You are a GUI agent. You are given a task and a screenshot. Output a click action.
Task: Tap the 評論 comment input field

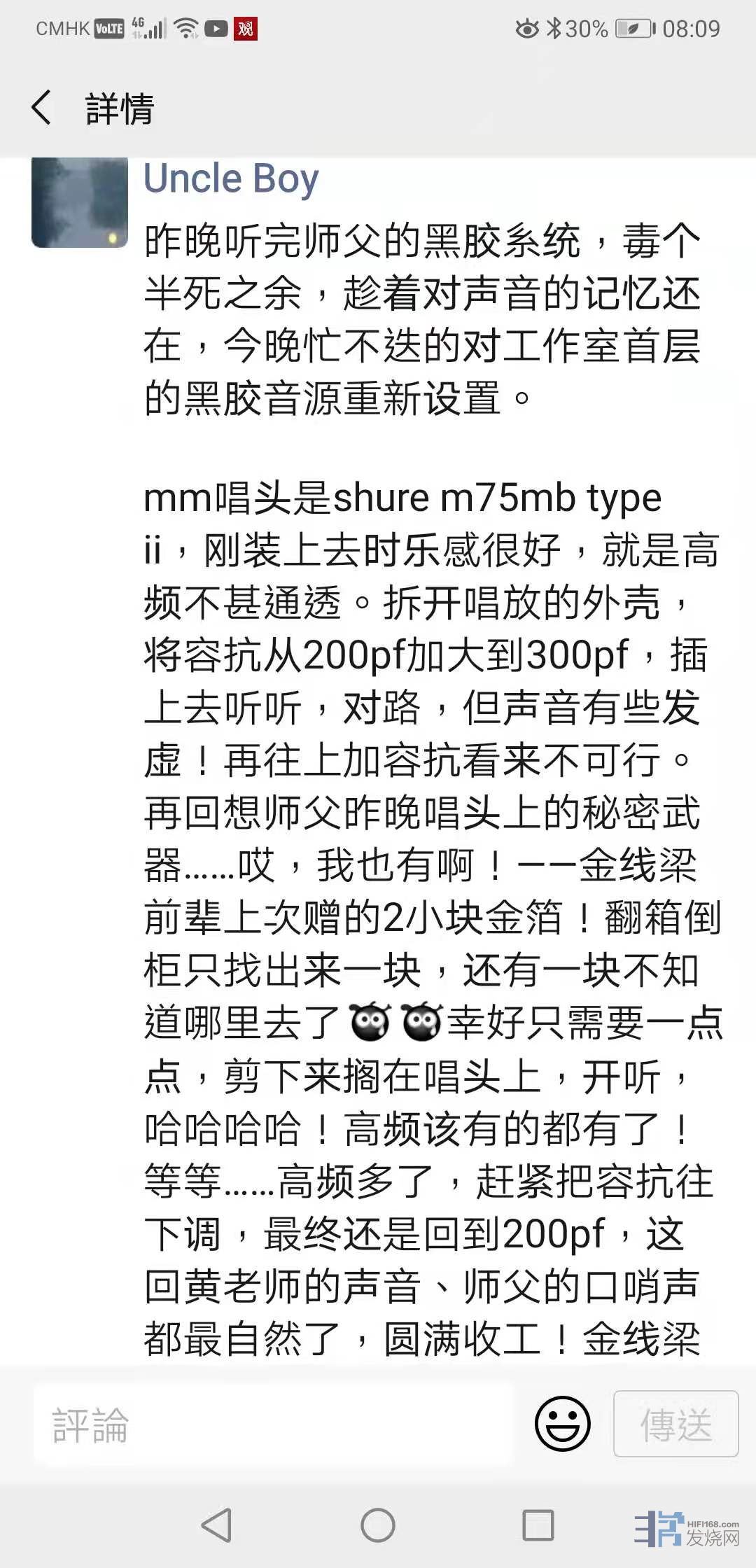(273, 1424)
